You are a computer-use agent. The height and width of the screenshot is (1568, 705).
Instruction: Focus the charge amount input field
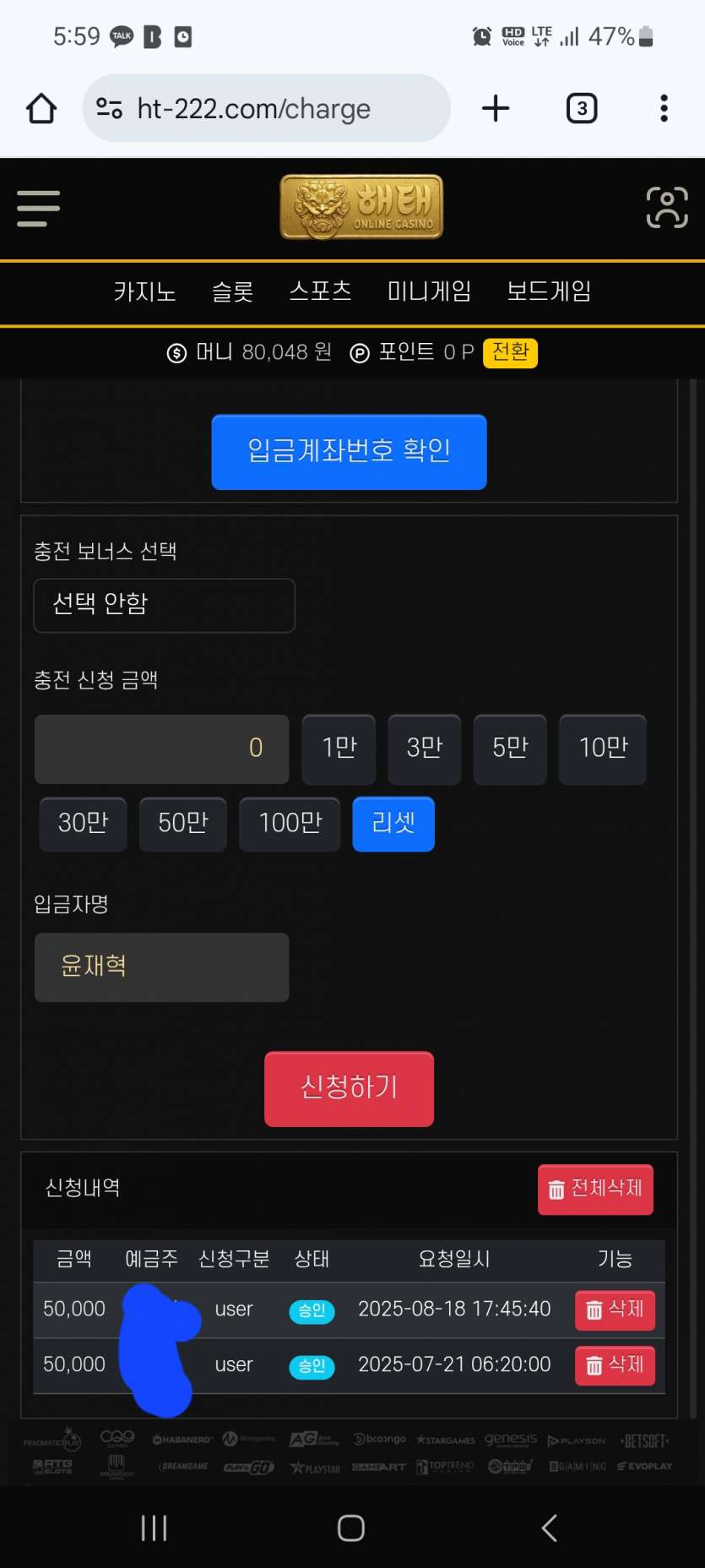(162, 749)
